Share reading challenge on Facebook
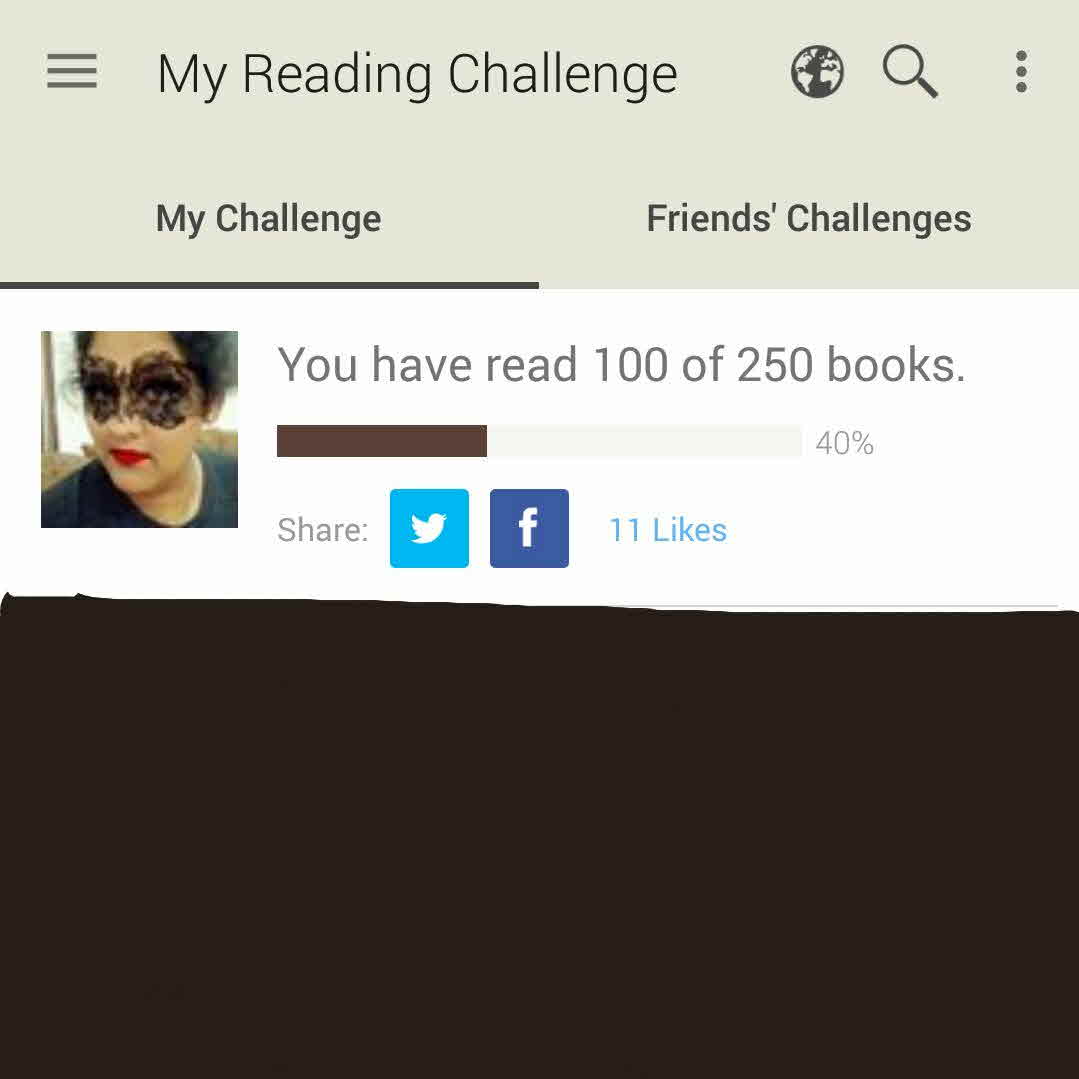The height and width of the screenshot is (1079, 1079). click(x=529, y=528)
